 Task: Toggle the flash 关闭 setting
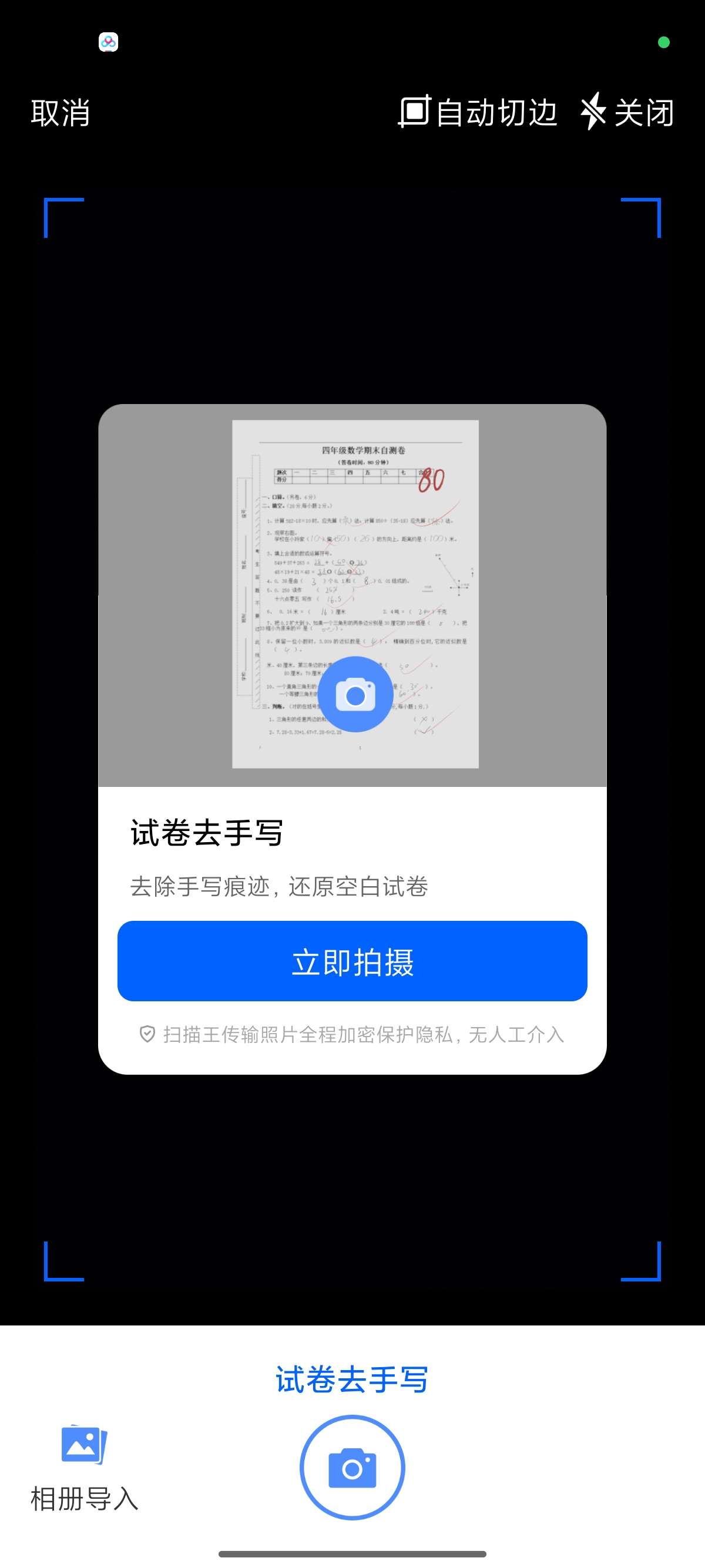[x=627, y=112]
